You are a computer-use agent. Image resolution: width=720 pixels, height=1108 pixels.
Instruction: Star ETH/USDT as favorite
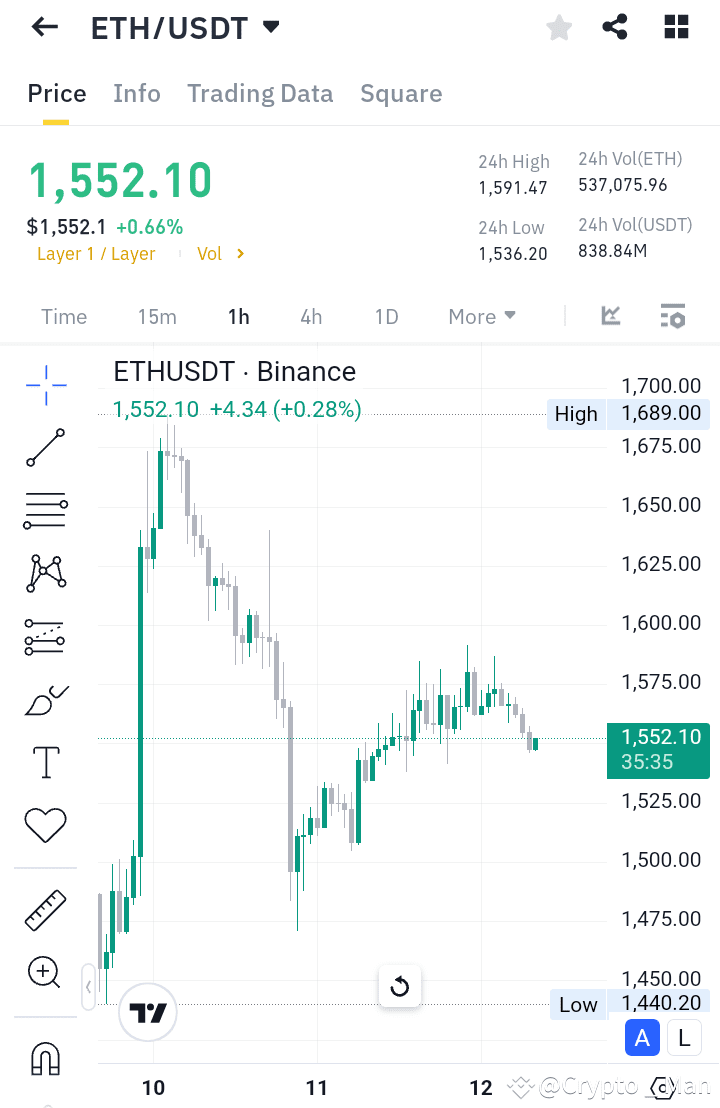click(x=558, y=27)
